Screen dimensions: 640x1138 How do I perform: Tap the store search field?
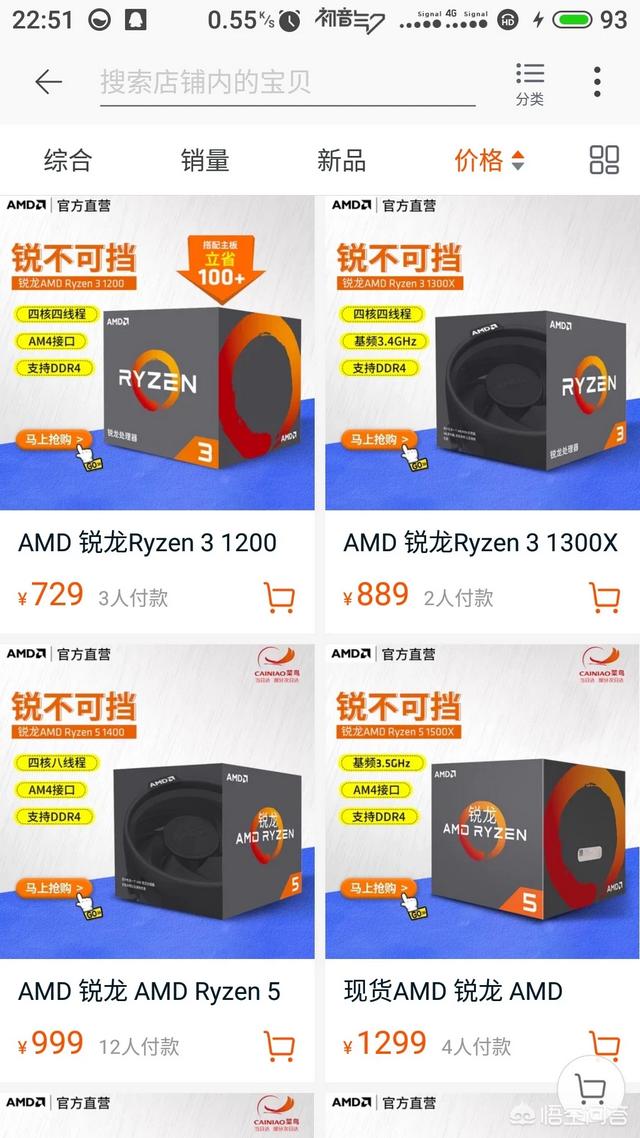point(287,83)
